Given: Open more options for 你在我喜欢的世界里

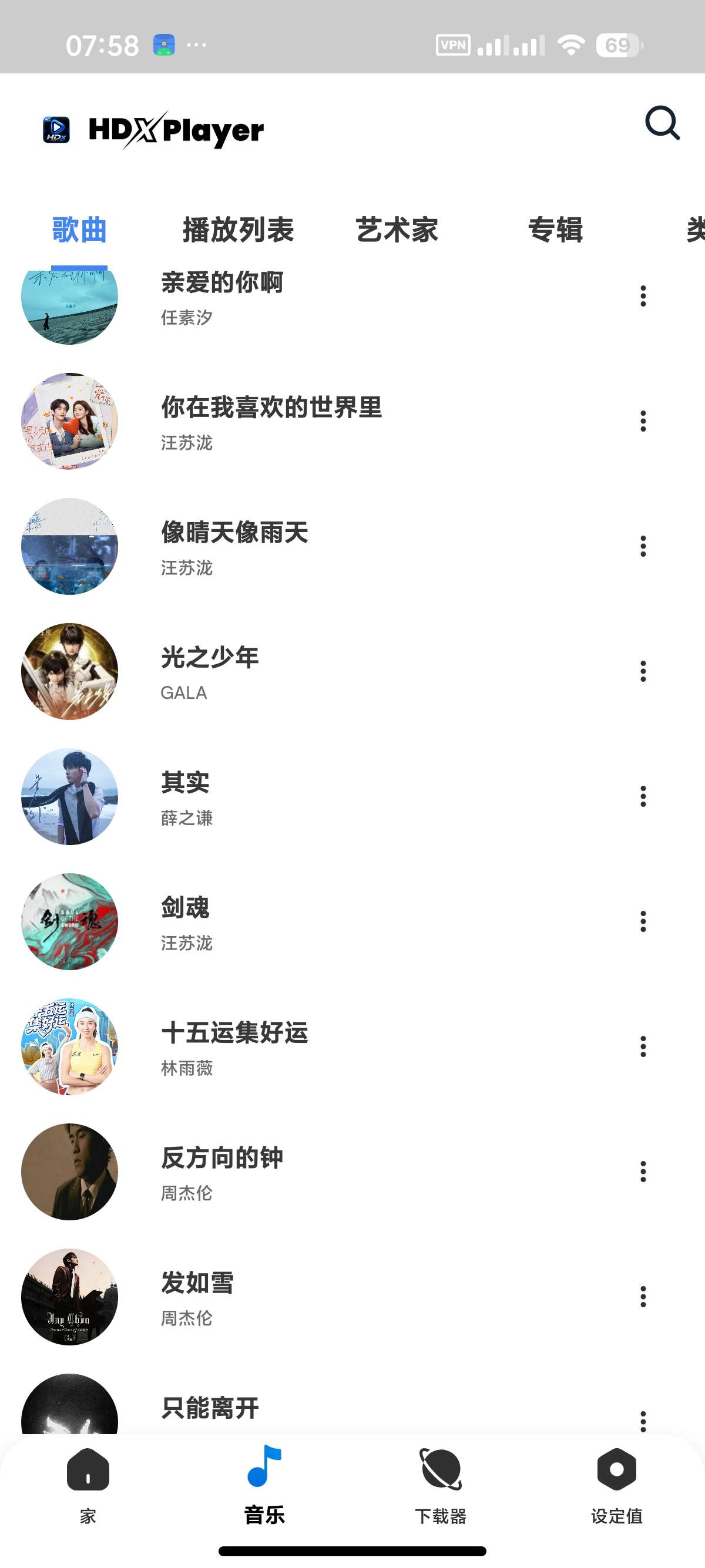Looking at the screenshot, I should 643,421.
